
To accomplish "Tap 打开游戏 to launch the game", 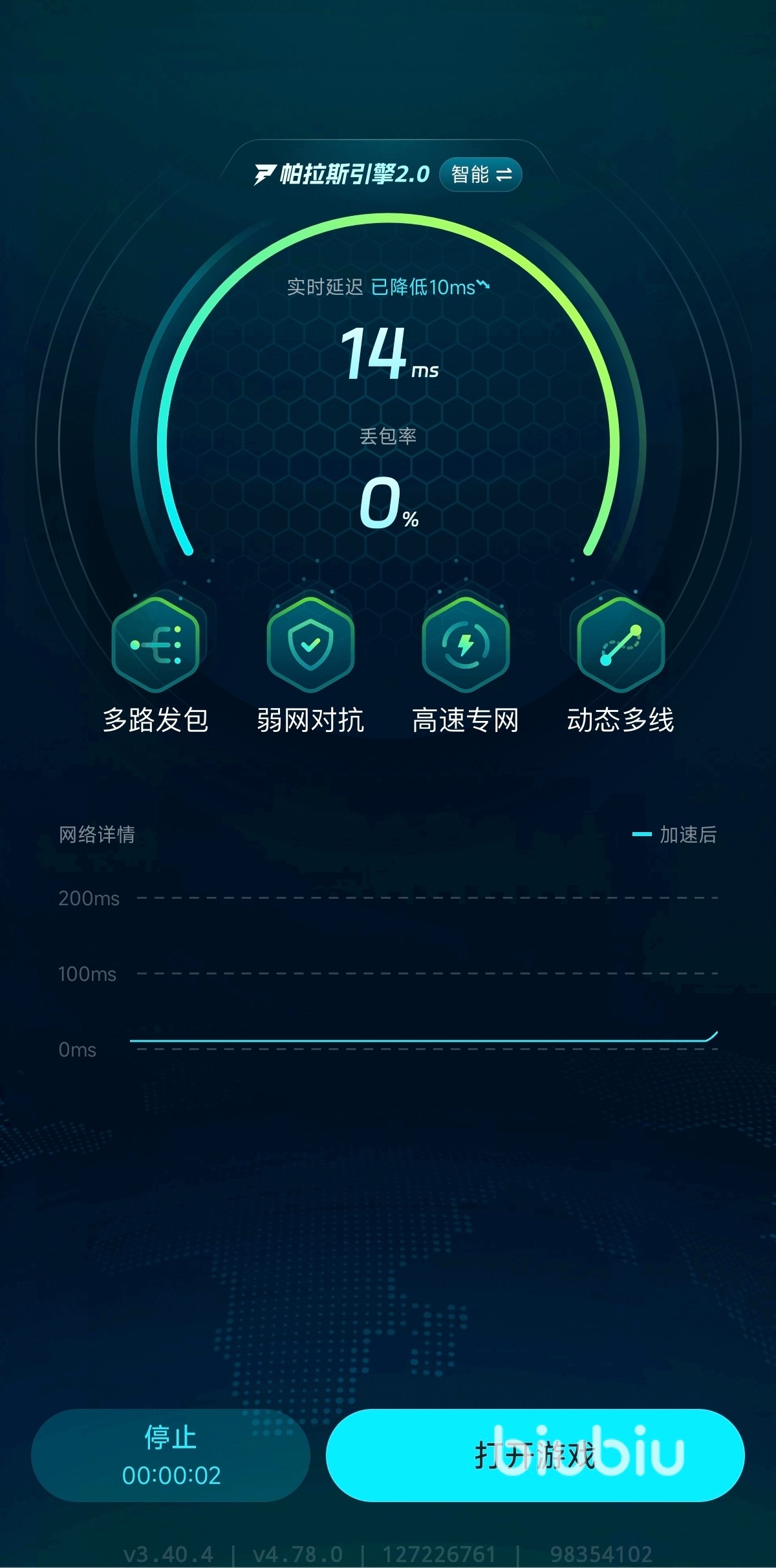I will 535,1455.
